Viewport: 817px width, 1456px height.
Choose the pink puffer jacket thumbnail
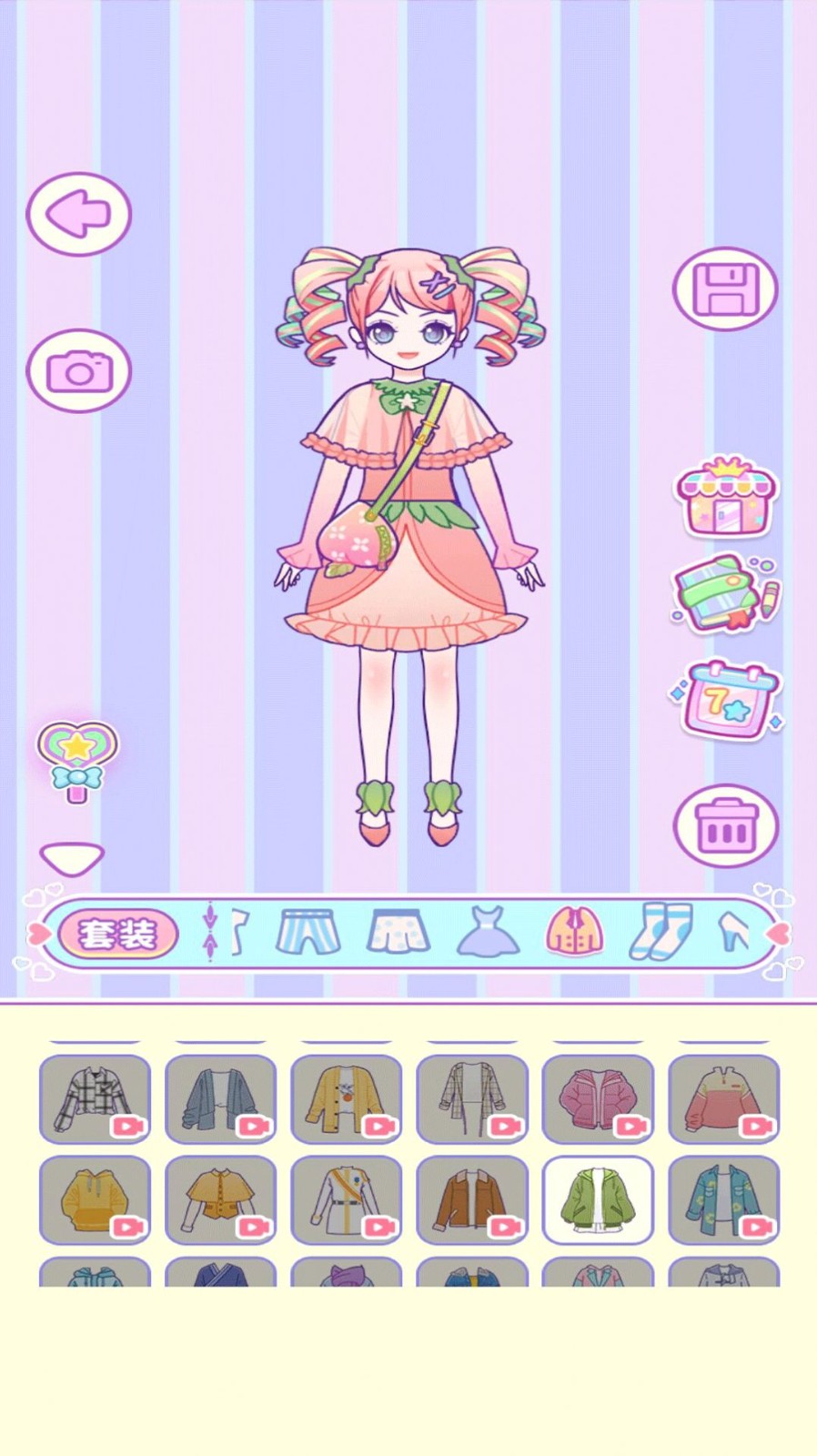pos(598,1097)
